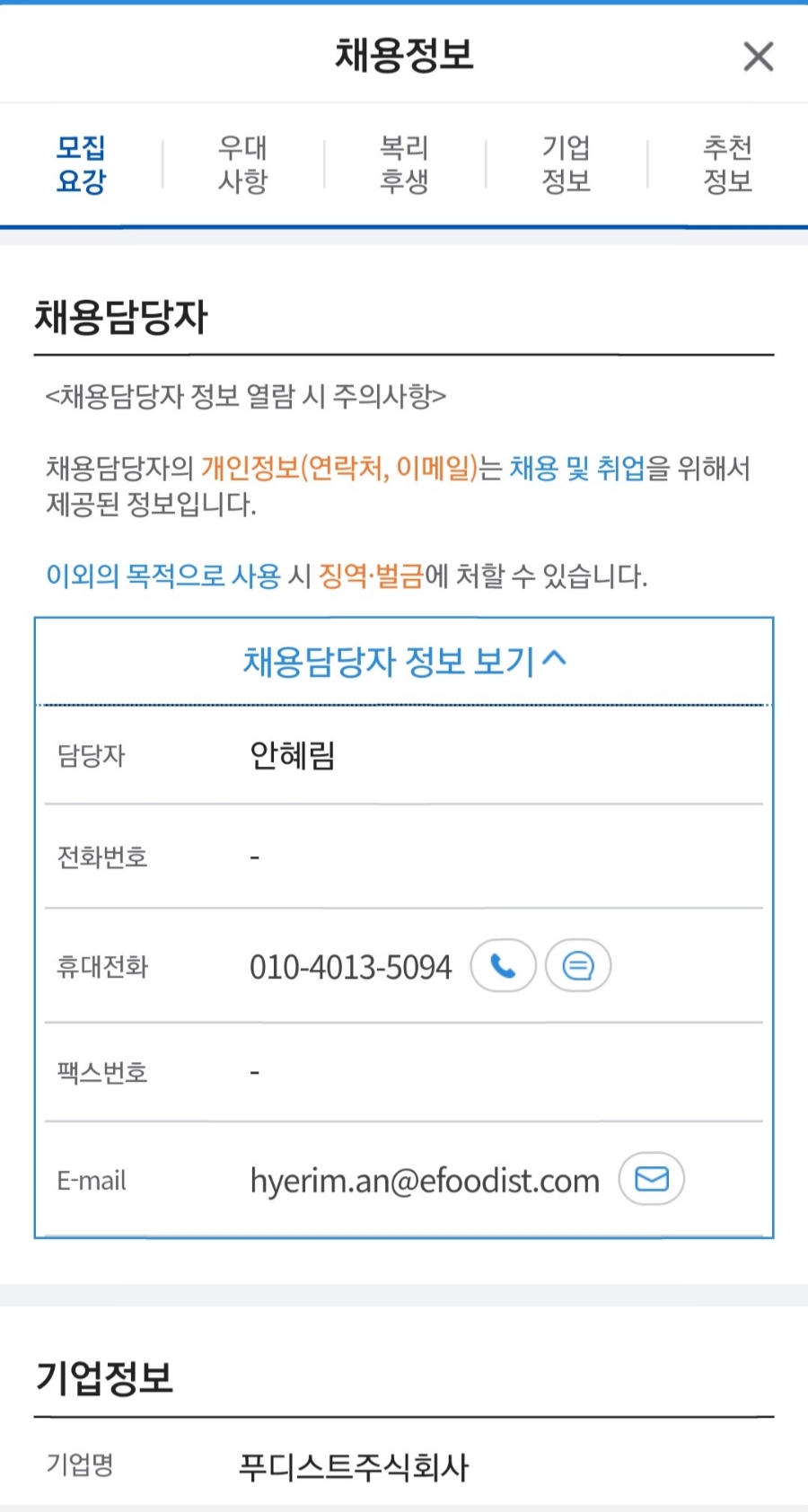Go to the 추천정보 tab
Screen dimensions: 808x1512
[x=727, y=164]
